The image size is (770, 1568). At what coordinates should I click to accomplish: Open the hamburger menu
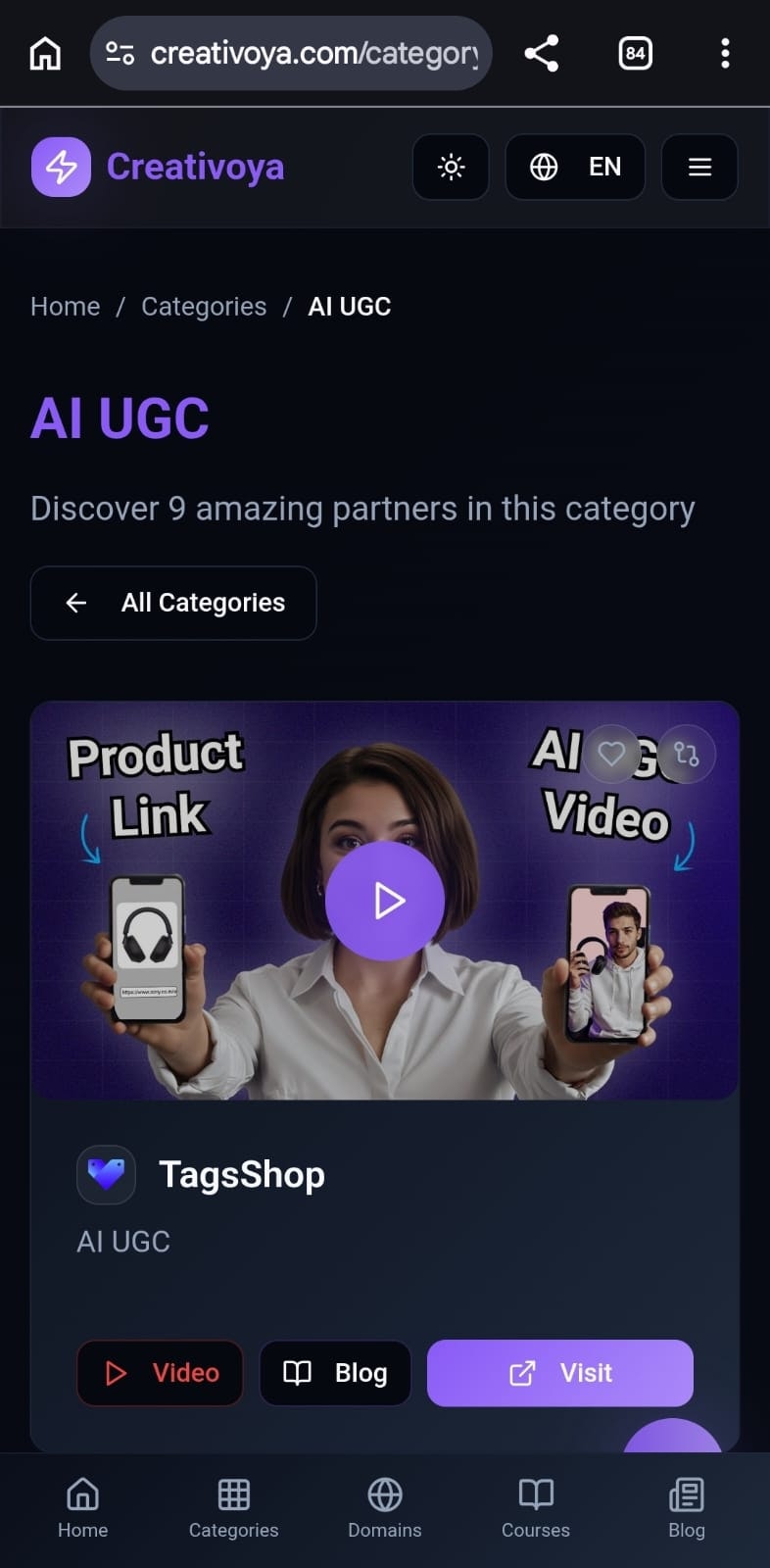(699, 167)
